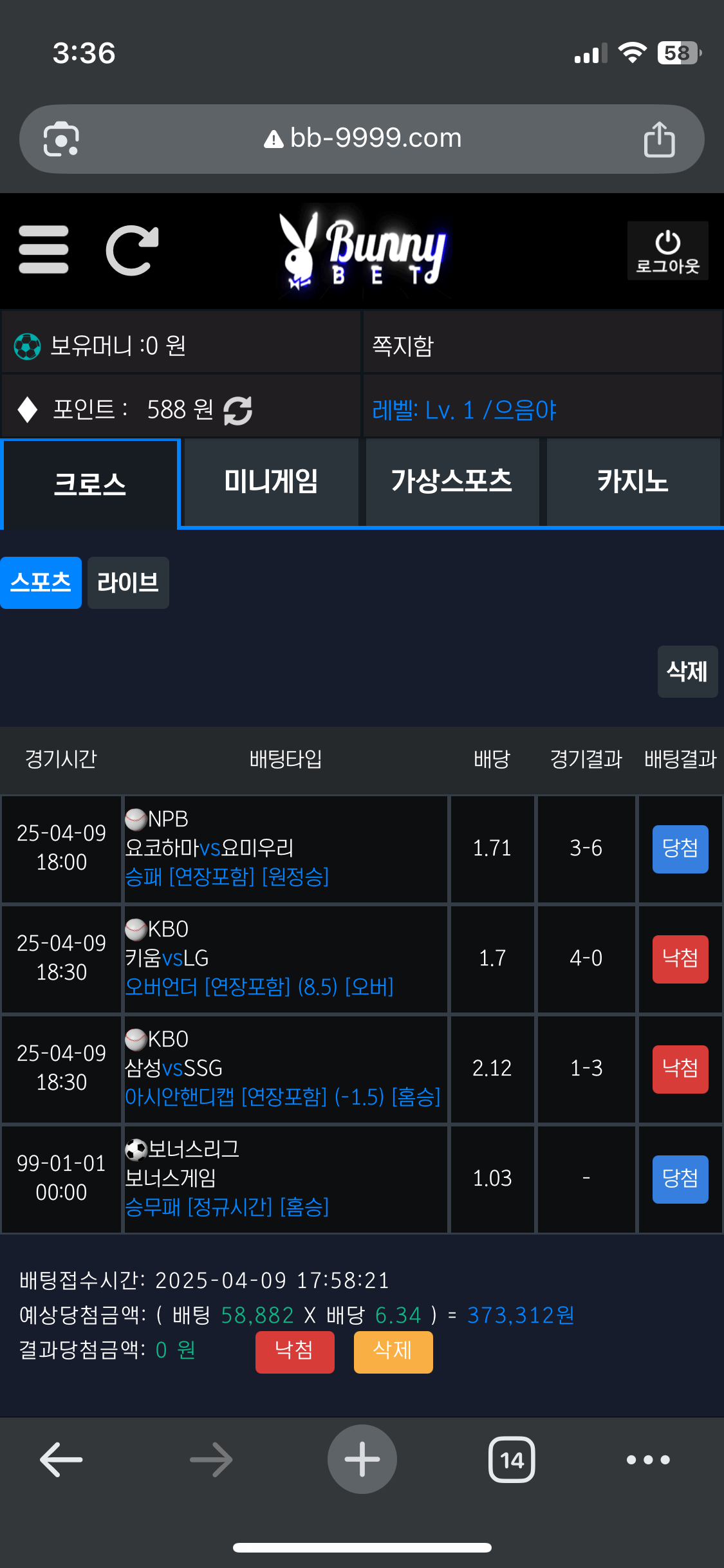Open the hamburger menu
This screenshot has width=724, height=1568.
point(44,250)
